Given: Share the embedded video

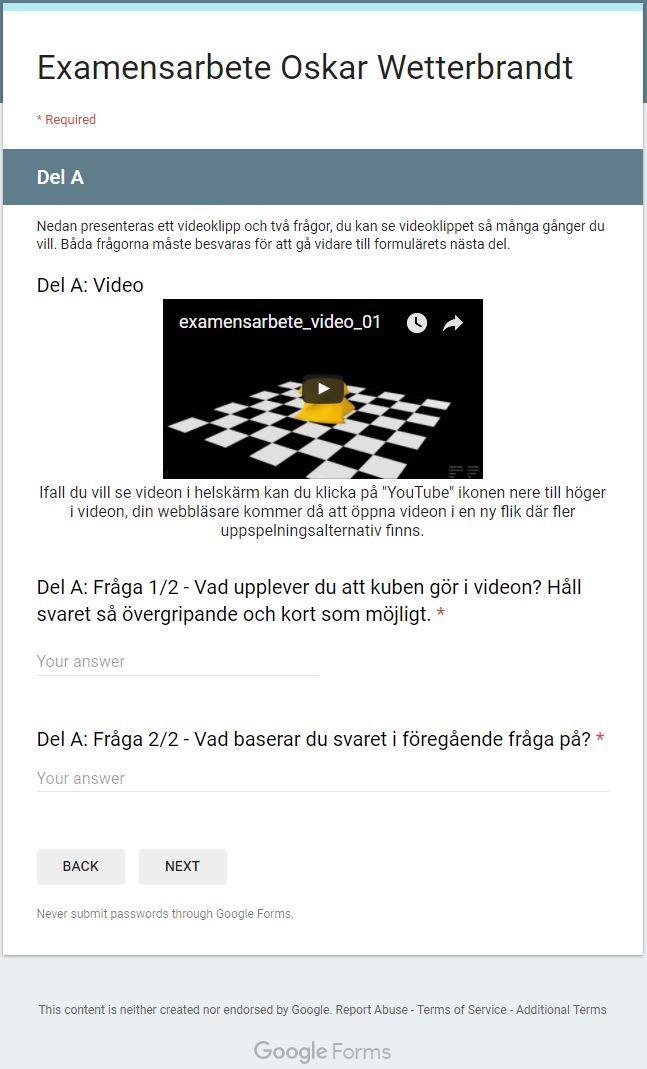Looking at the screenshot, I should tap(453, 322).
